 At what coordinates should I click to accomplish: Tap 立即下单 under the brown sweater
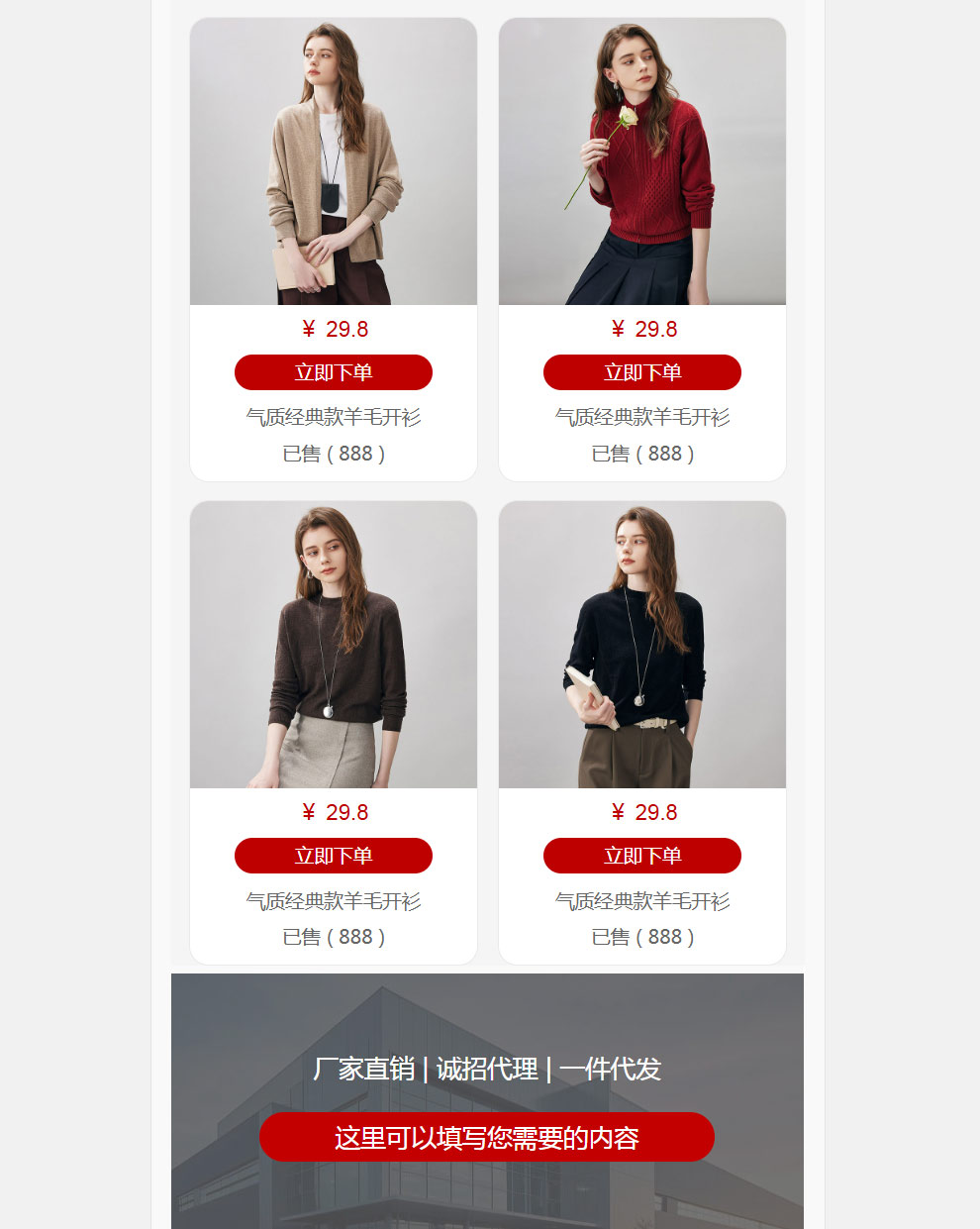[334, 856]
